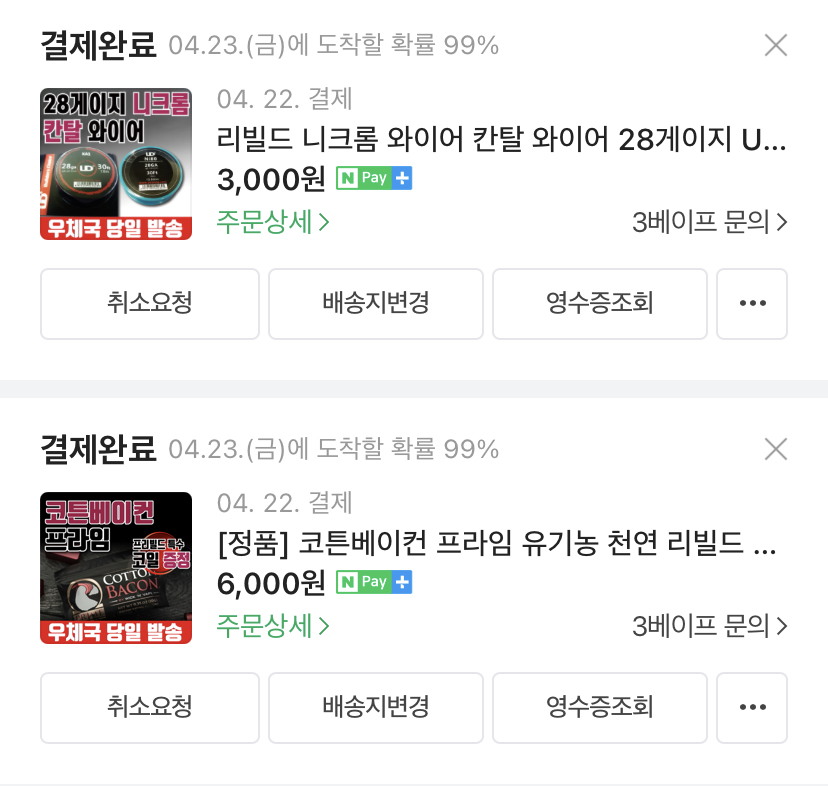Tap 3베이프 문의 for the 코튼베이컨 order

point(709,626)
